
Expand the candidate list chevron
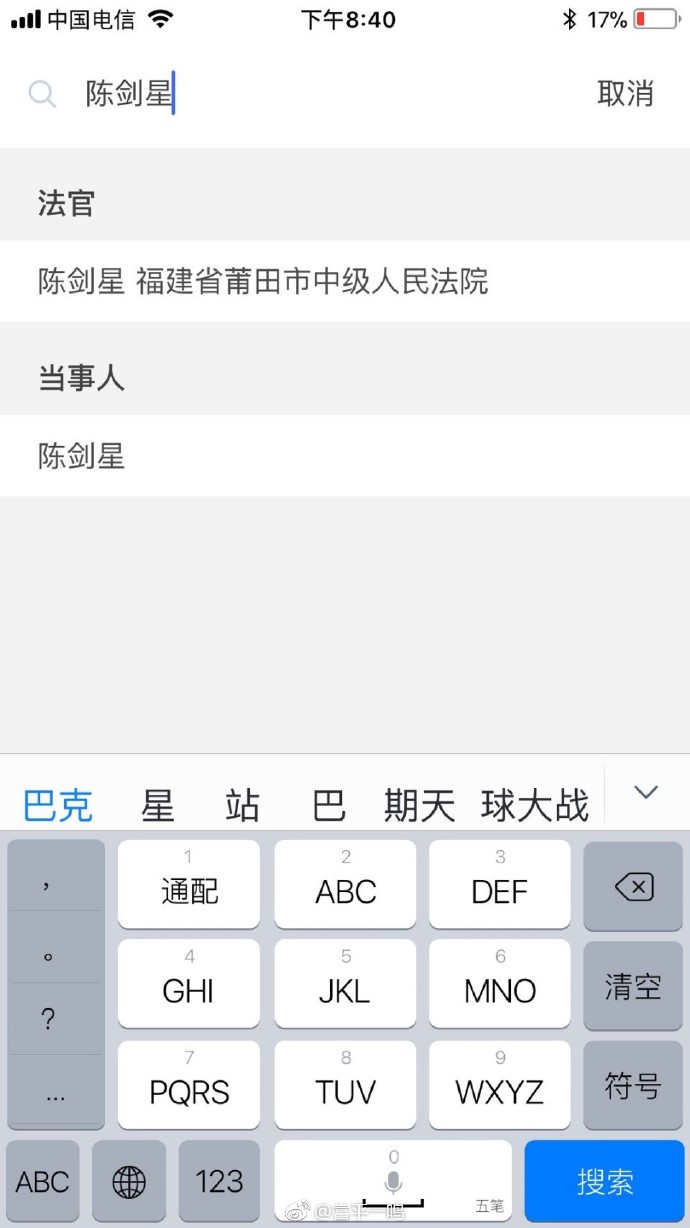646,793
